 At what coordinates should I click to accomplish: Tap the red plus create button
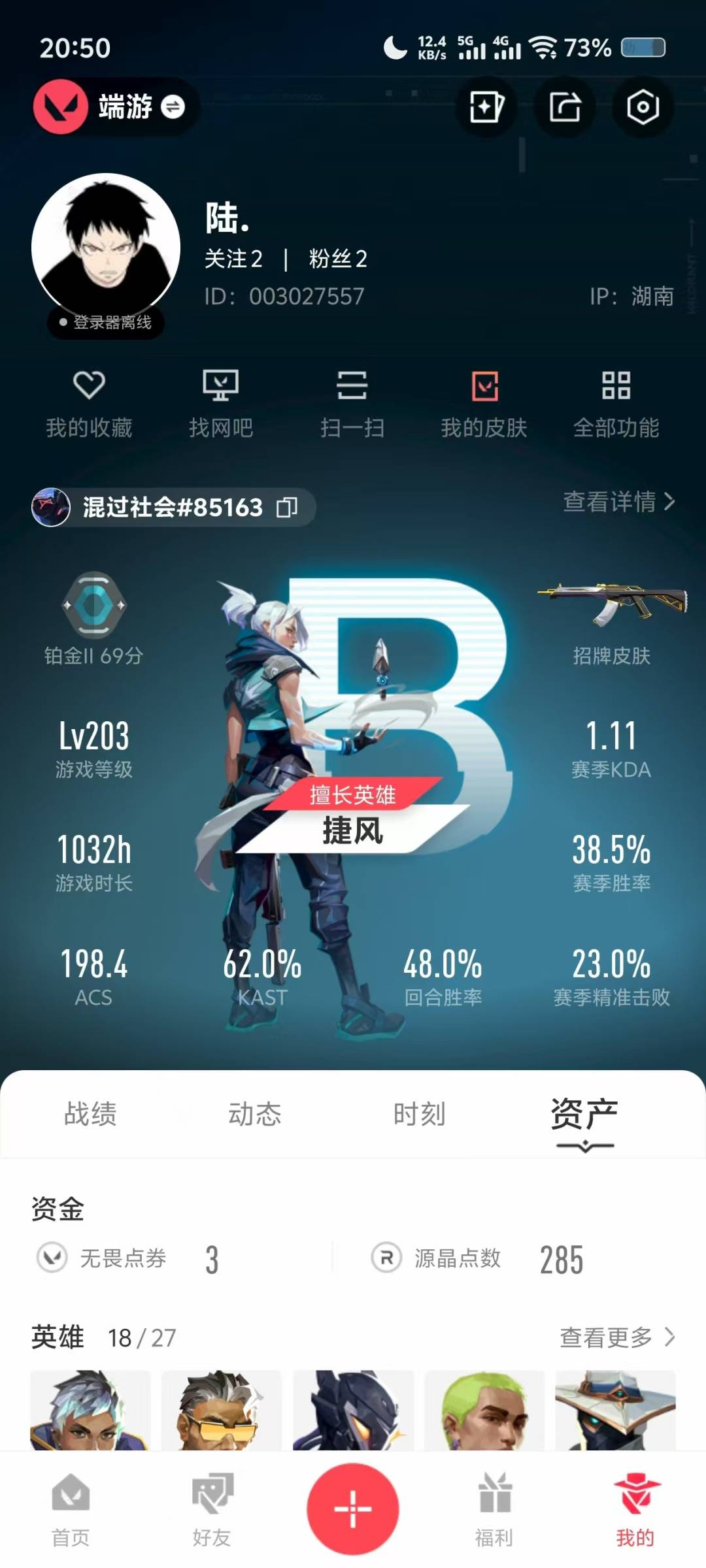click(x=353, y=1509)
